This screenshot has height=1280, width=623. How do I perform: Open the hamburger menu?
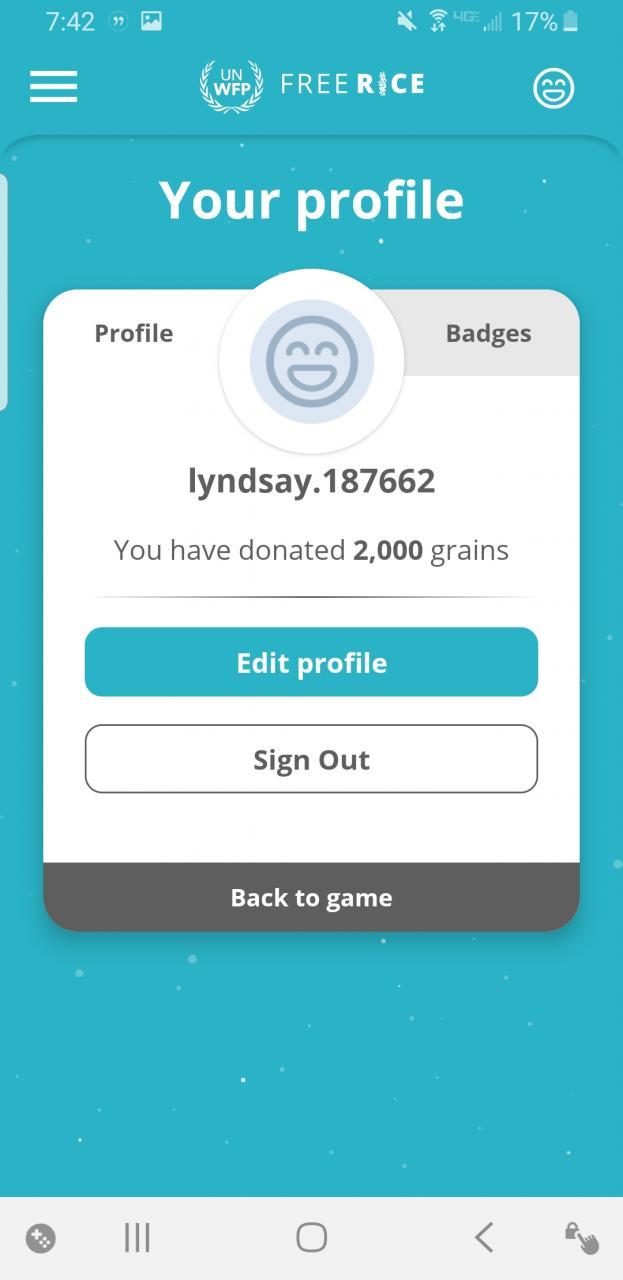[53, 87]
